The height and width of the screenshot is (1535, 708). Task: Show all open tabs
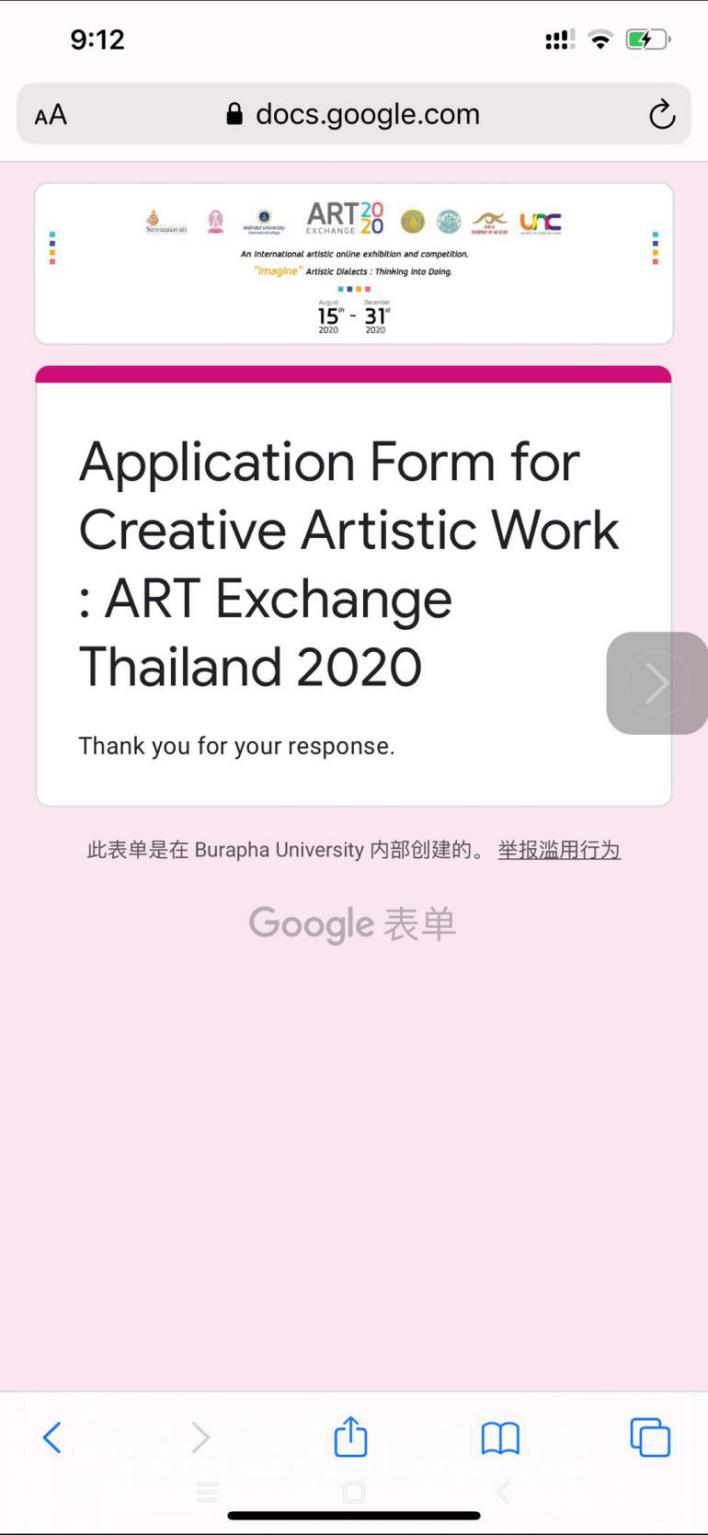tap(650, 1438)
